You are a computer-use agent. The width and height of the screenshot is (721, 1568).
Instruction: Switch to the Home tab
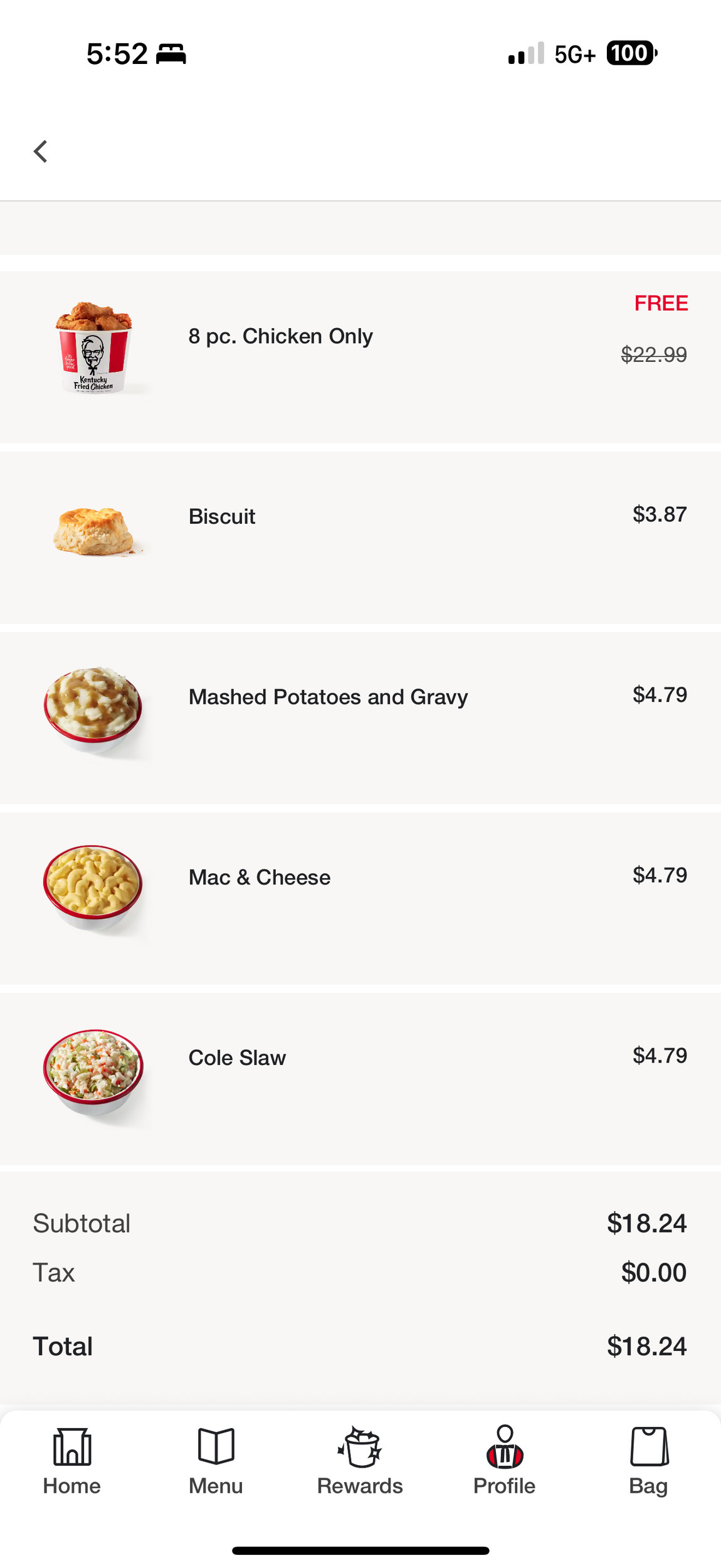pos(72,1461)
